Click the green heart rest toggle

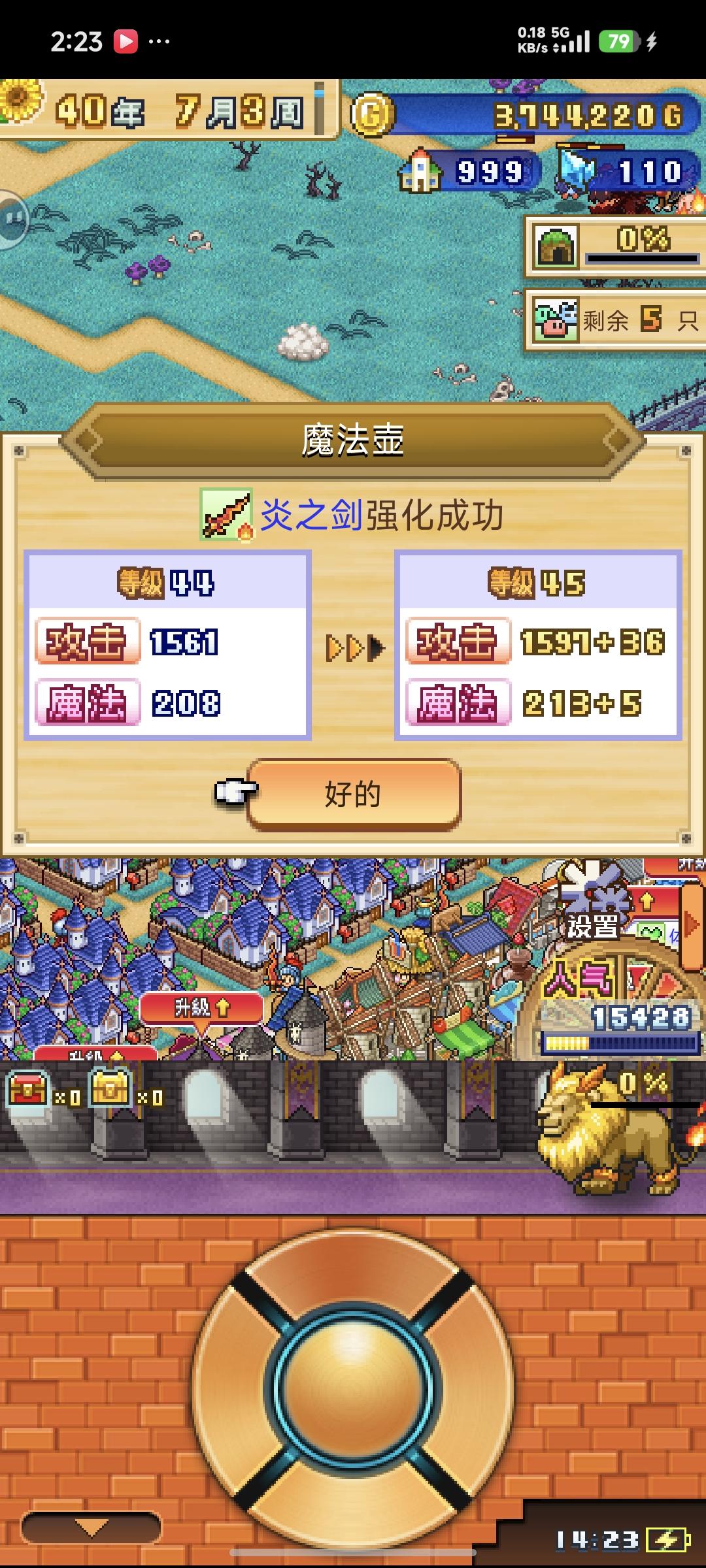[x=650, y=932]
